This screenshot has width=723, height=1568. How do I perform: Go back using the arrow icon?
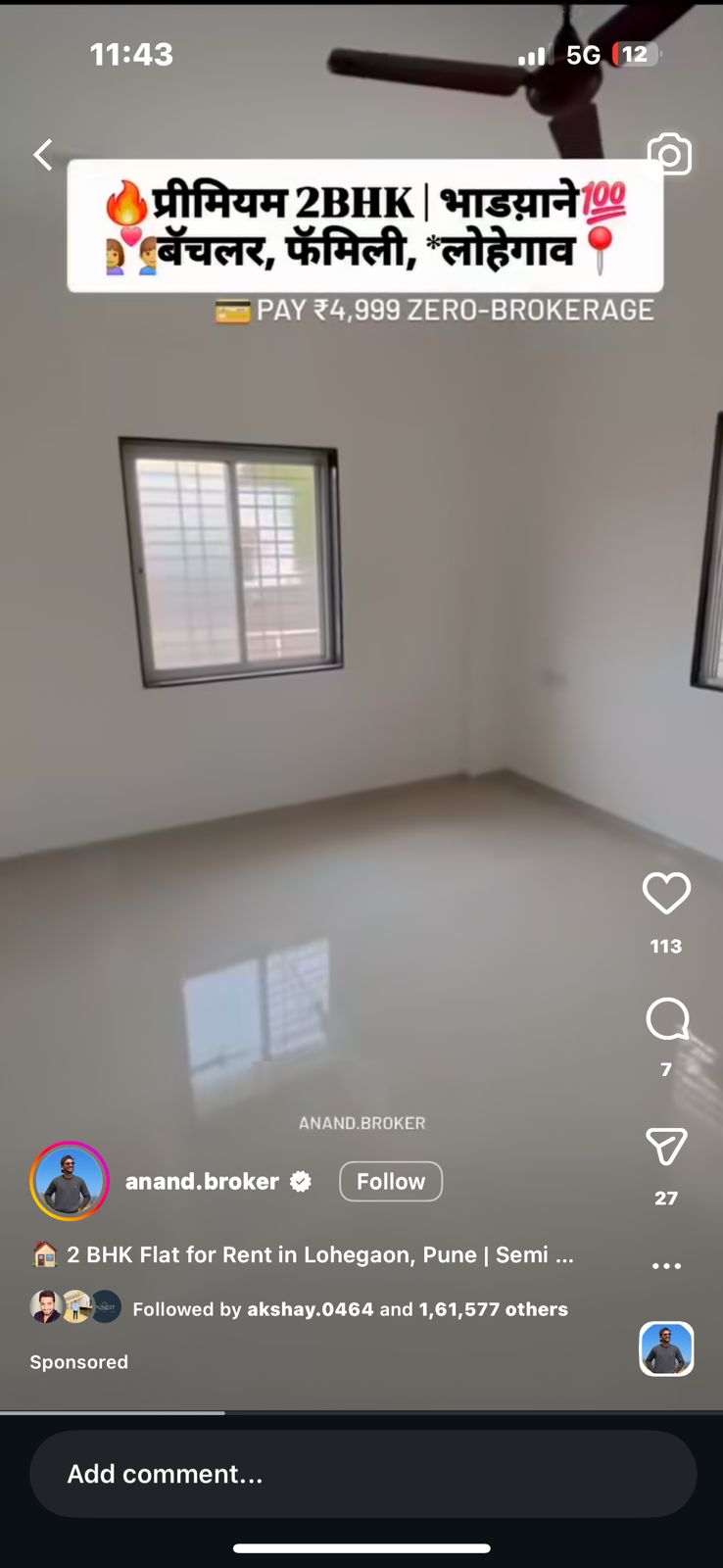point(43,155)
